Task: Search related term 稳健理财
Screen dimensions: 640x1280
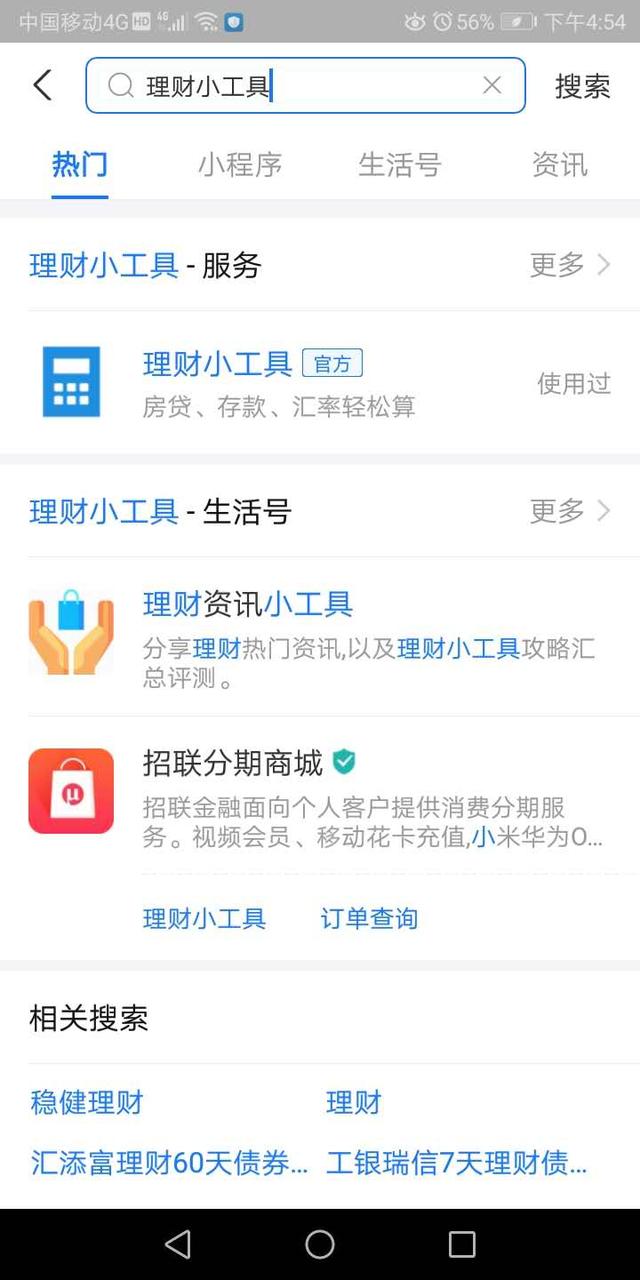Action: click(87, 1103)
